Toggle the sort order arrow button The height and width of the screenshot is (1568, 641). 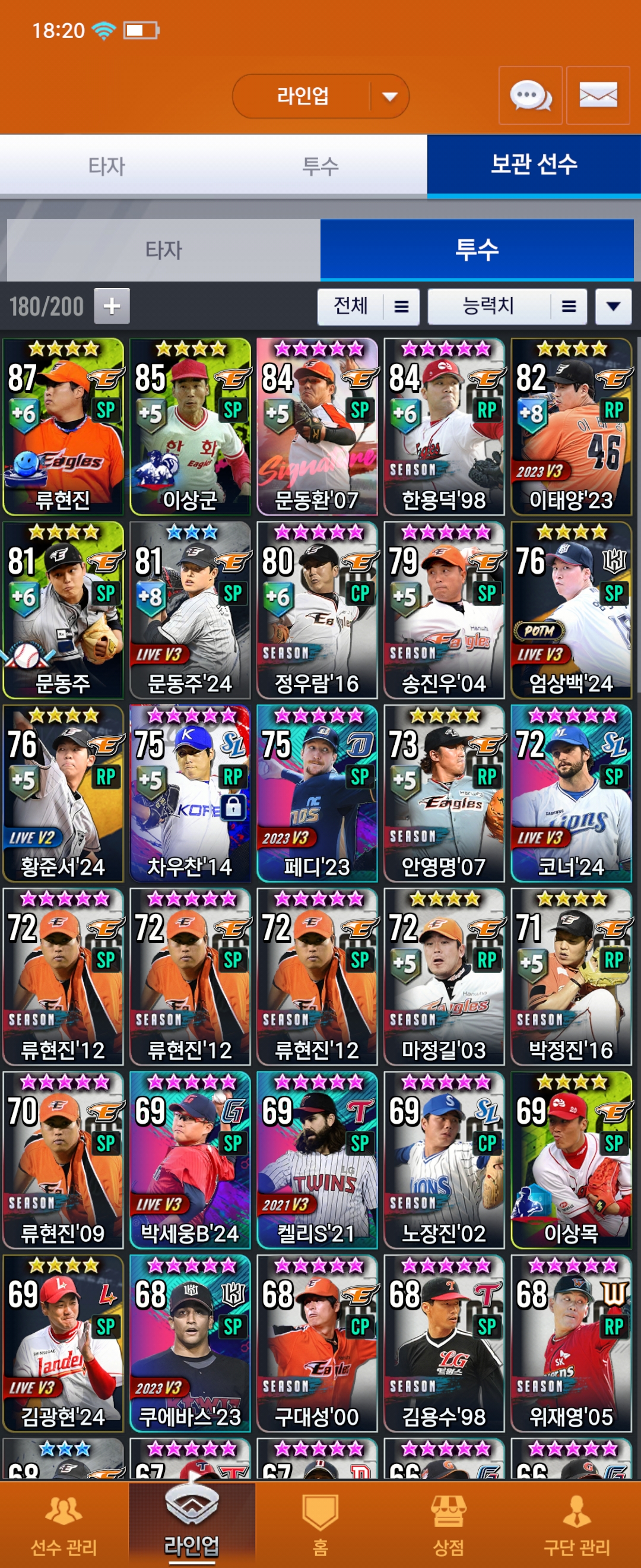pos(613,306)
